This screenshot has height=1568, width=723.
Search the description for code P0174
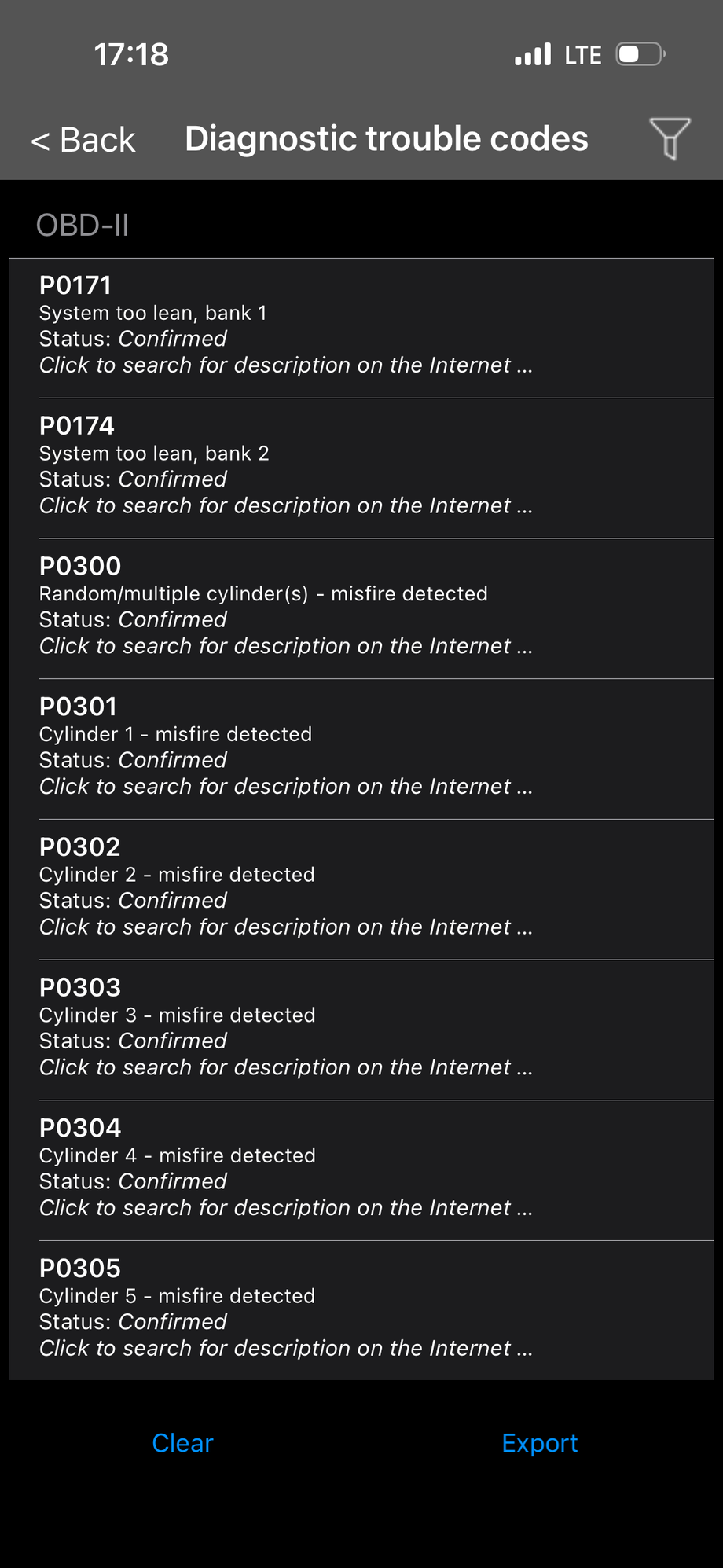pyautogui.click(x=286, y=505)
